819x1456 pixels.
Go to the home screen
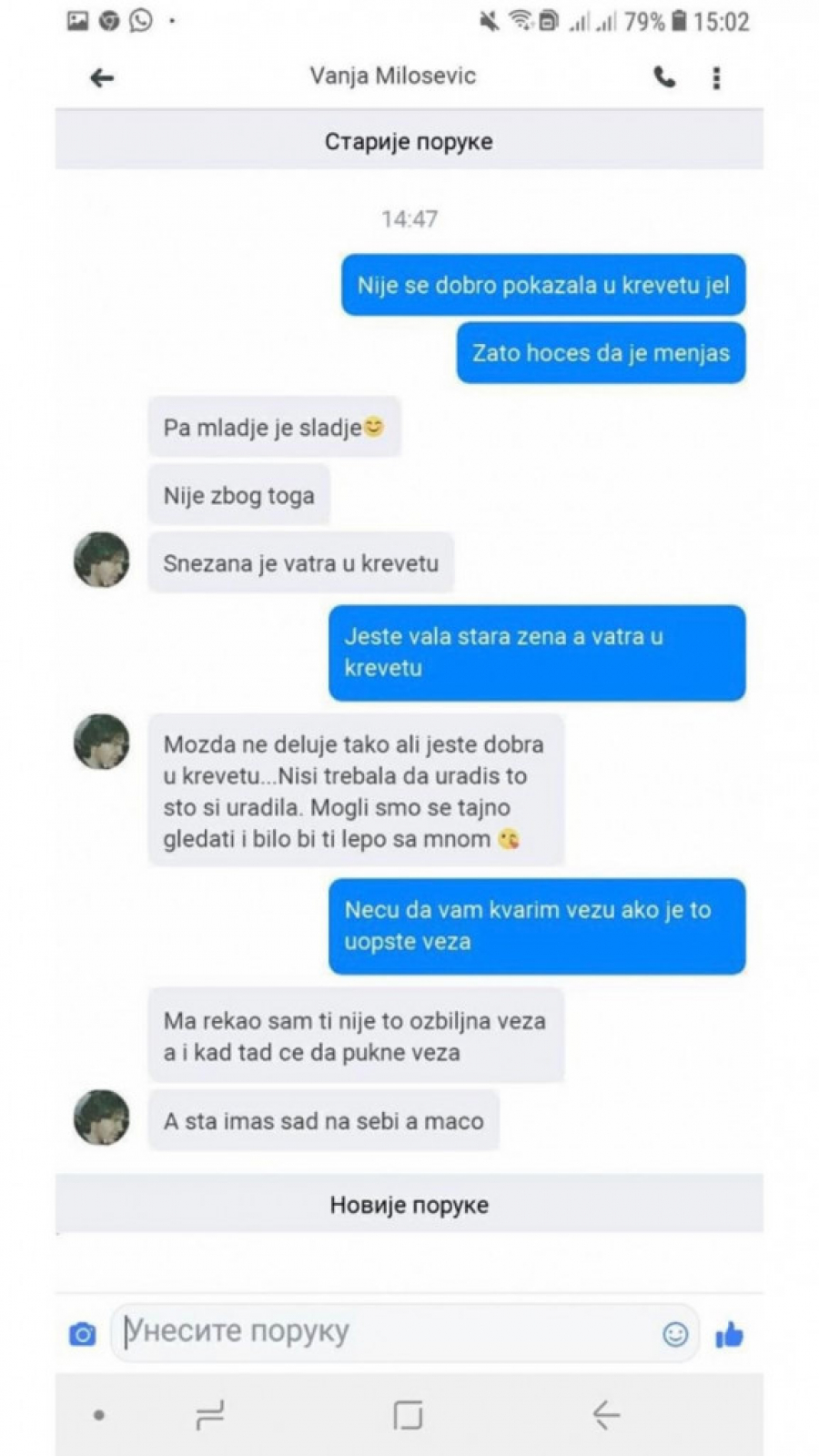(x=408, y=1414)
